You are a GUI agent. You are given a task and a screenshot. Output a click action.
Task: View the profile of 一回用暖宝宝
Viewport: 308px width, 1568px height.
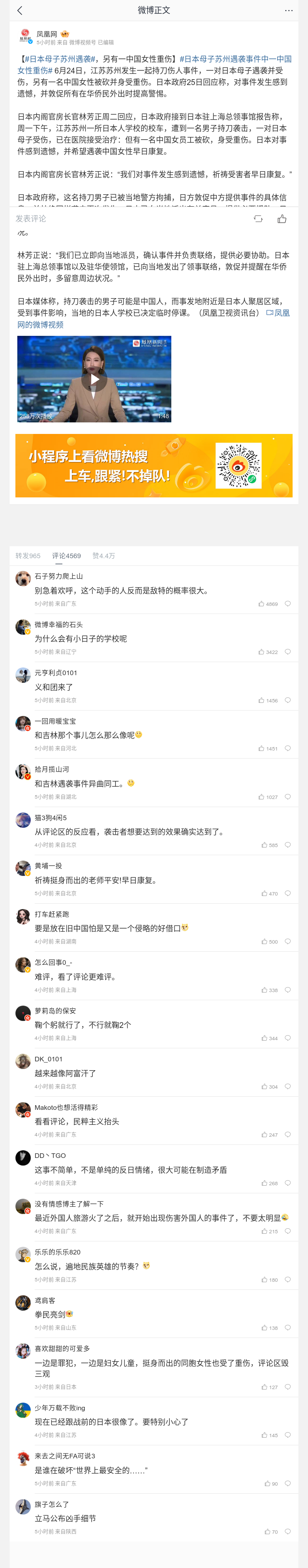coord(23,723)
